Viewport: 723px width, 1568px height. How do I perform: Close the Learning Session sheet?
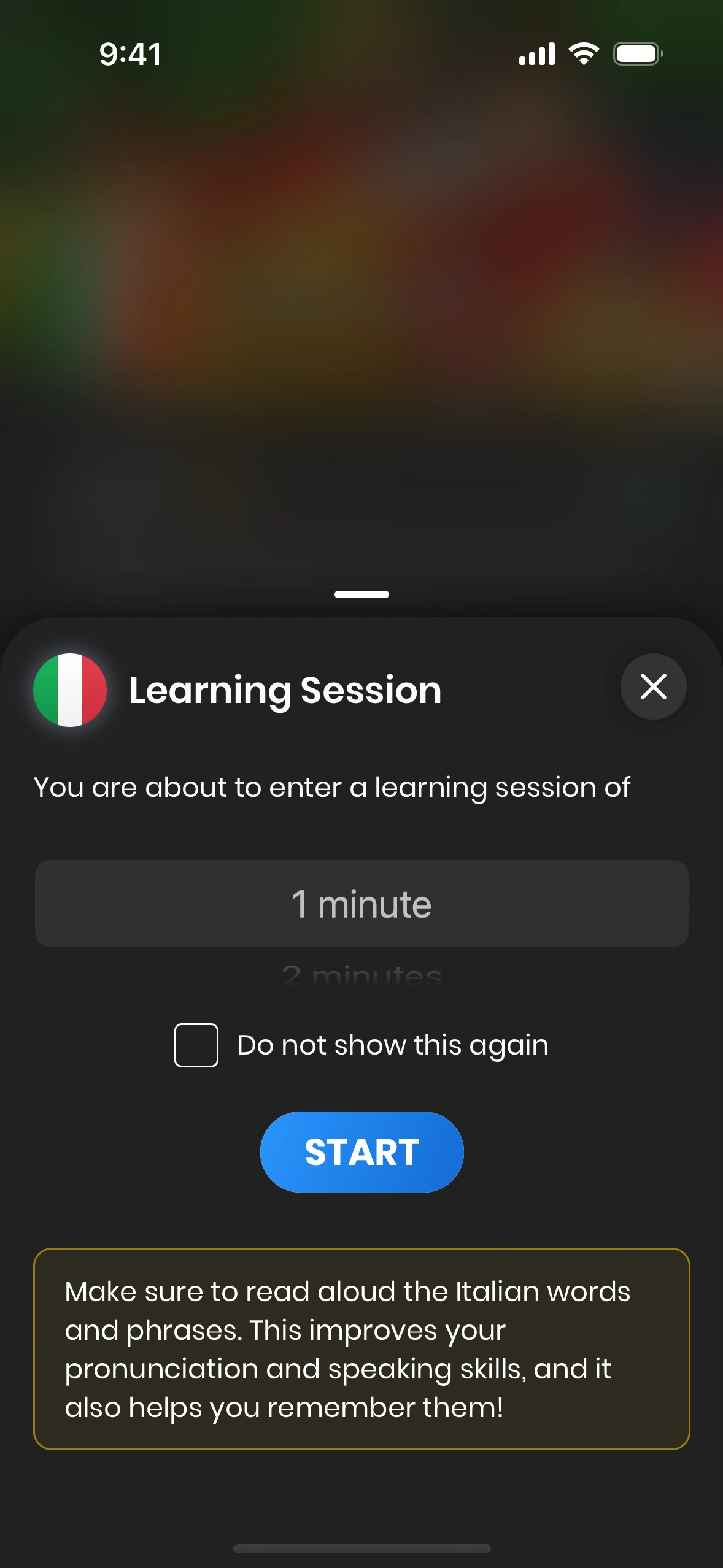tap(653, 686)
